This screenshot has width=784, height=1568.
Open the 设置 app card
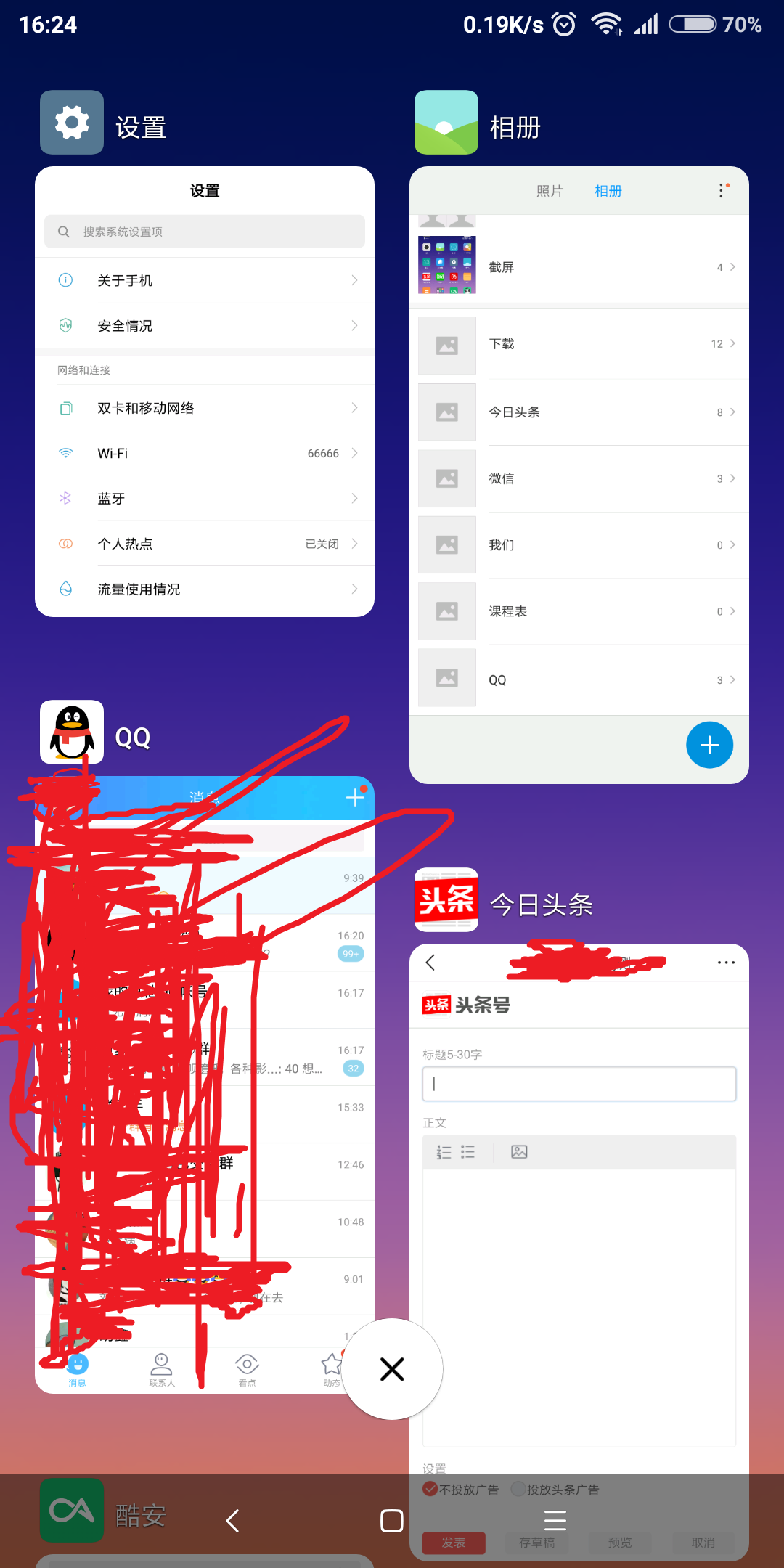pyautogui.click(x=204, y=392)
